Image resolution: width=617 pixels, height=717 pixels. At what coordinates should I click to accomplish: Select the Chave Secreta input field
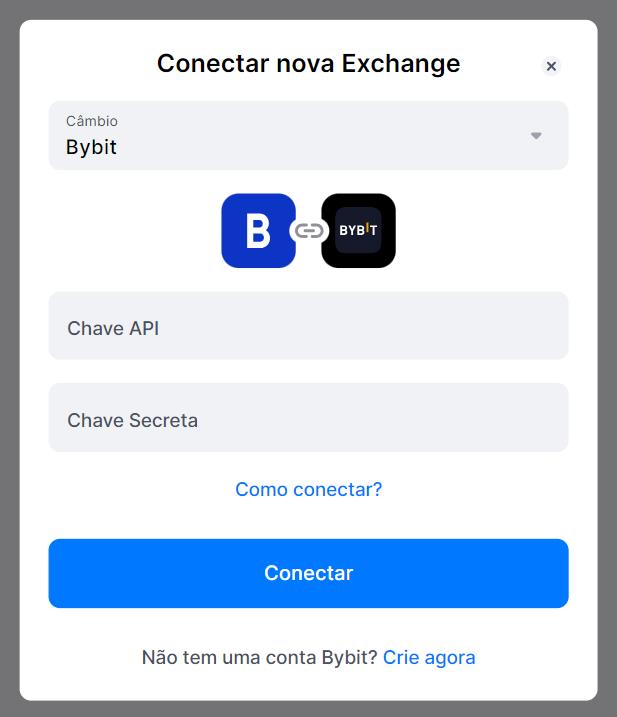pyautogui.click(x=308, y=418)
